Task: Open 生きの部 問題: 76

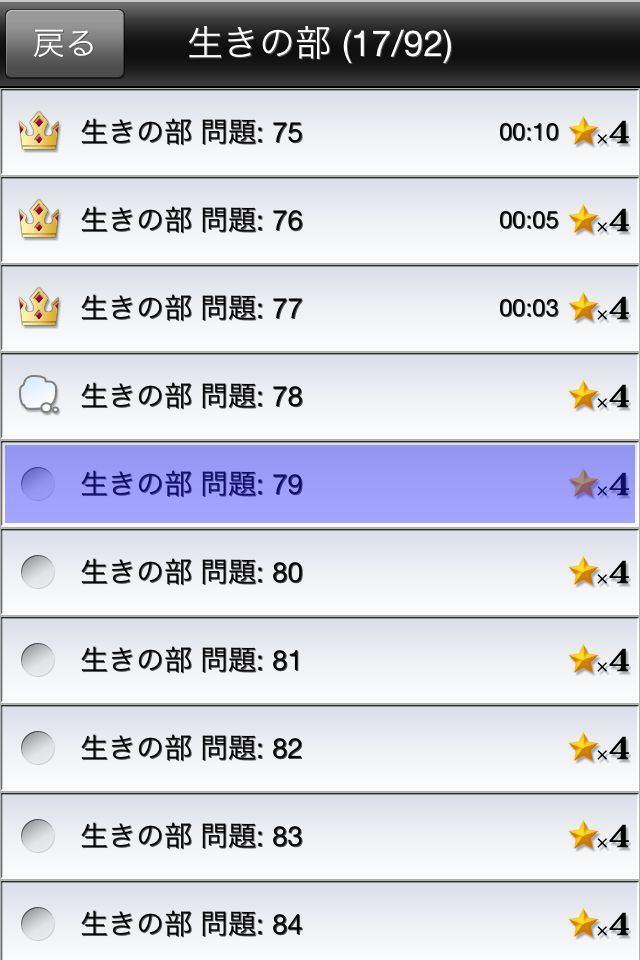Action: (320, 220)
